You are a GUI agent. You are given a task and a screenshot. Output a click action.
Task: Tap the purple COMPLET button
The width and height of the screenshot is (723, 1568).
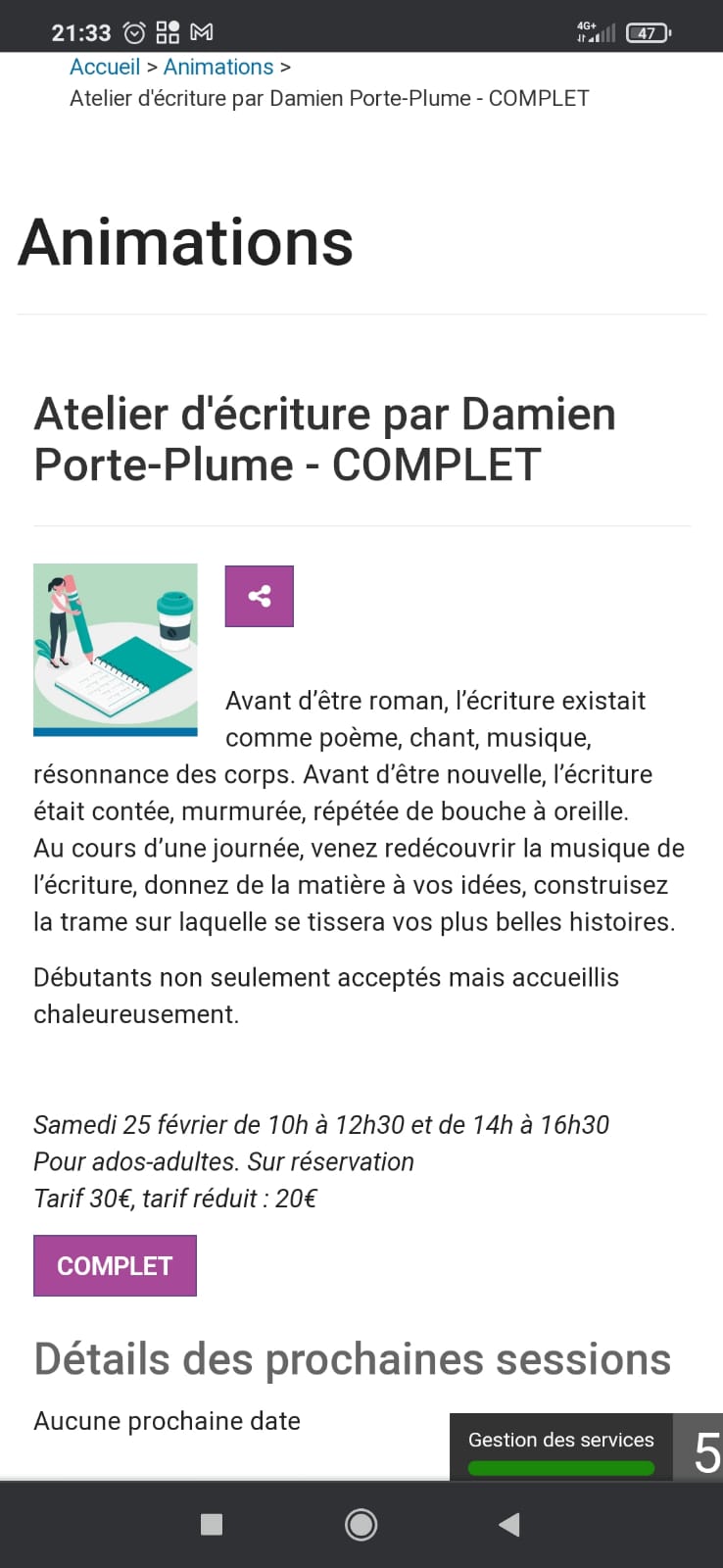(115, 1265)
